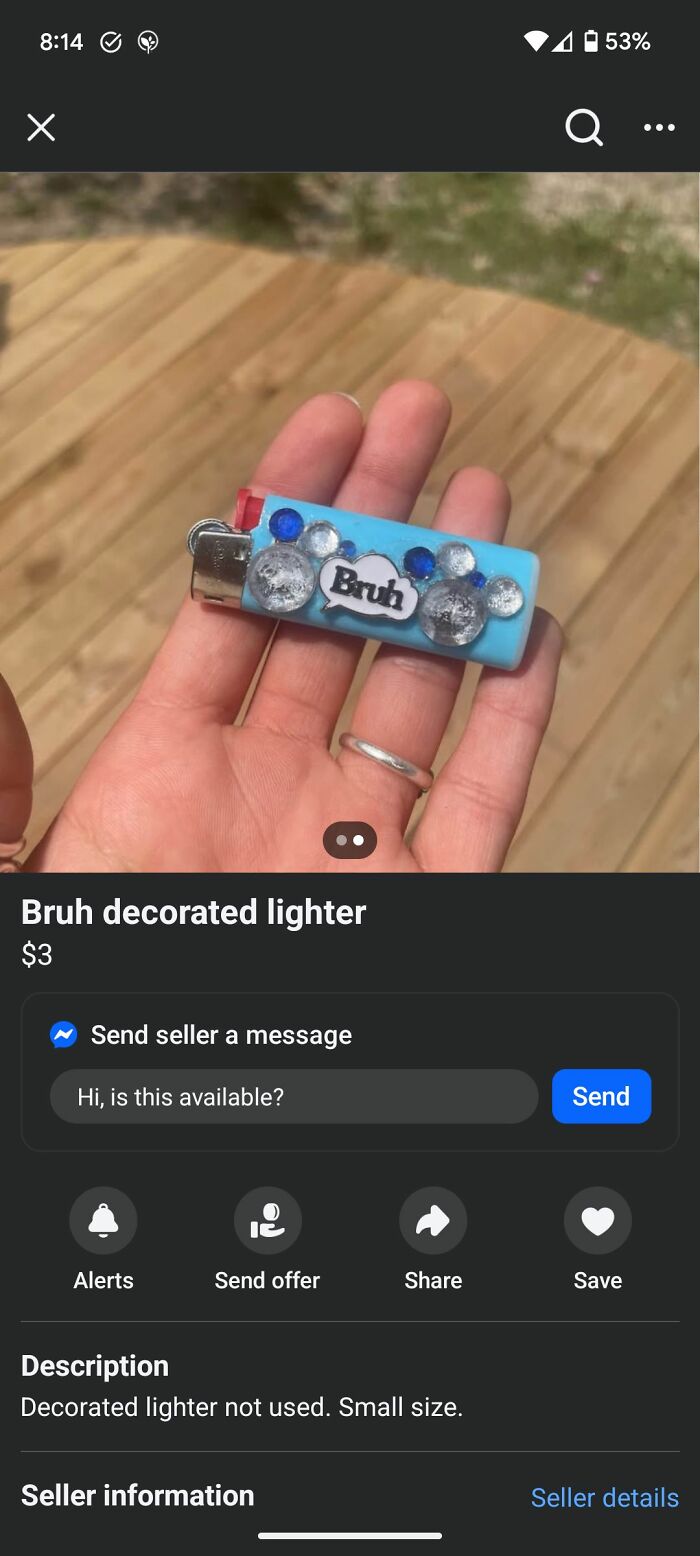Tap the photo page indicator dots
The image size is (700, 1556).
coord(350,840)
